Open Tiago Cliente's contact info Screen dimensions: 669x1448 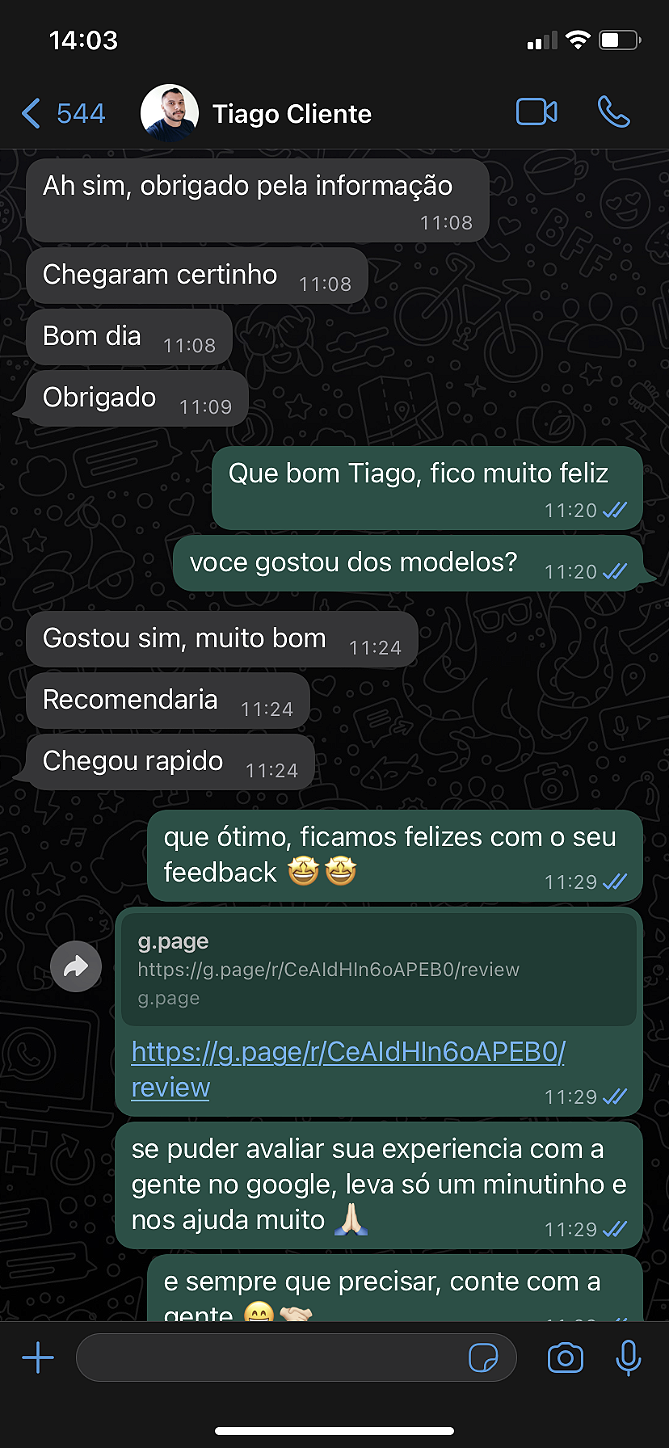291,114
